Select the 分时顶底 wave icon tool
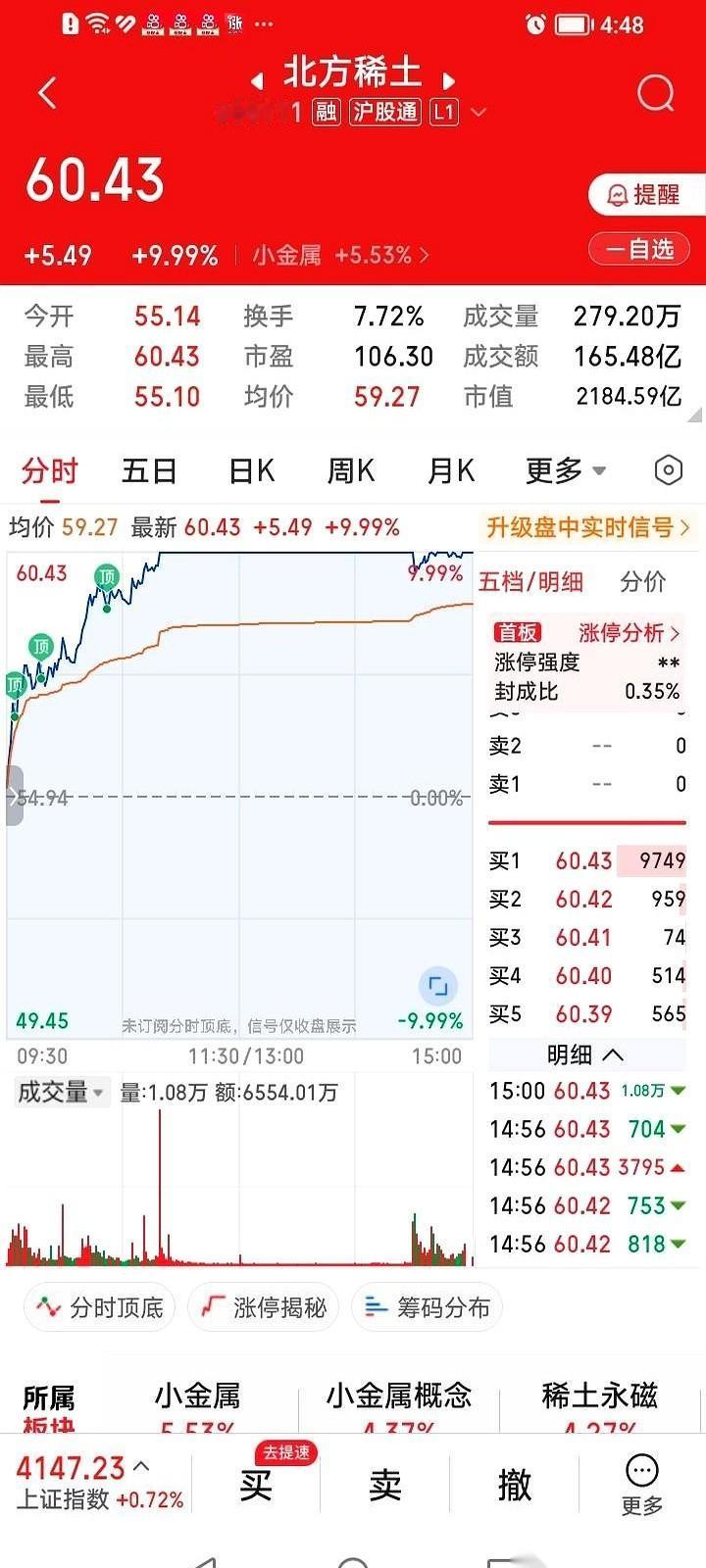 pyautogui.click(x=98, y=1306)
